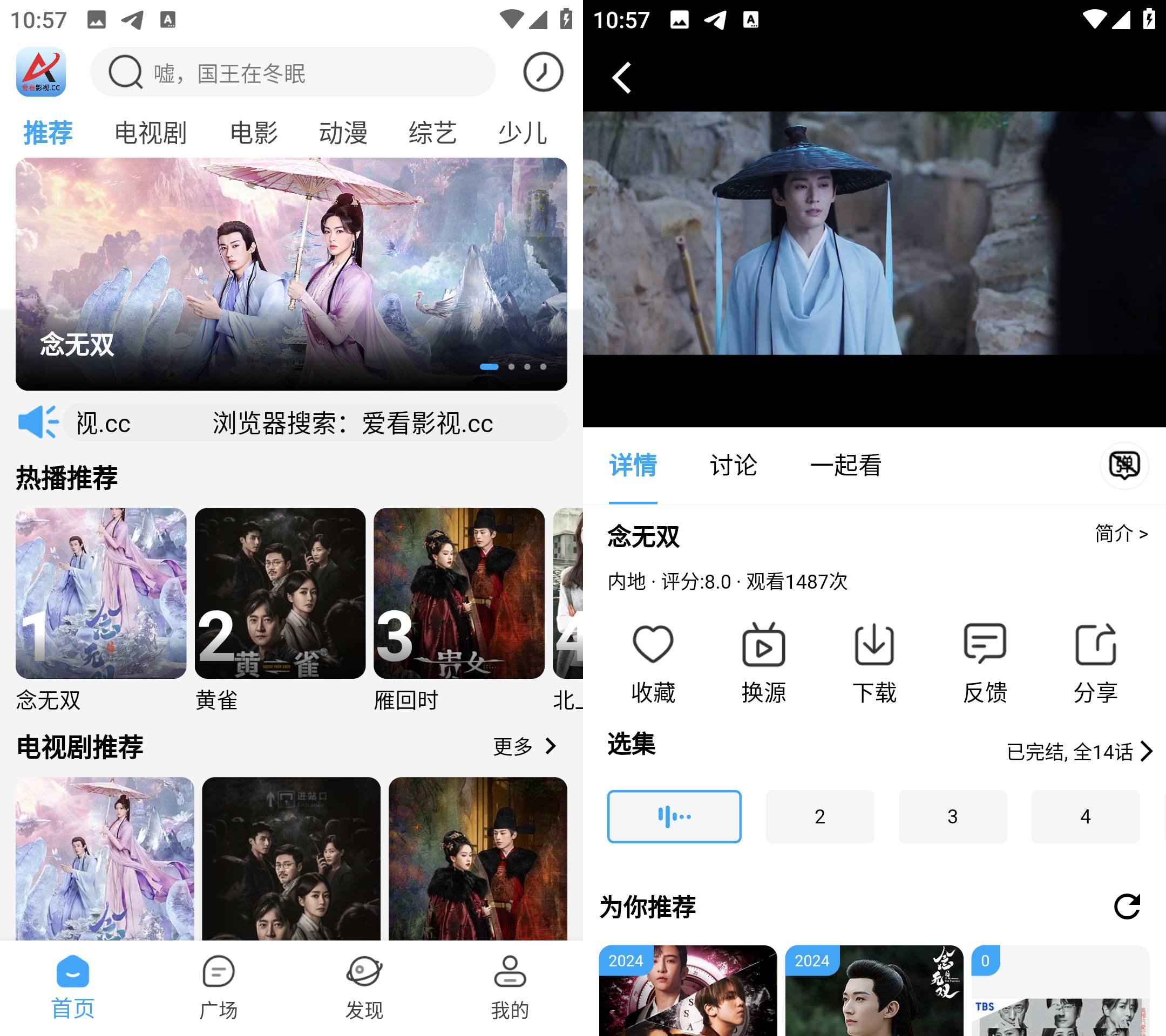Switch to the 讨论 tab

733,465
